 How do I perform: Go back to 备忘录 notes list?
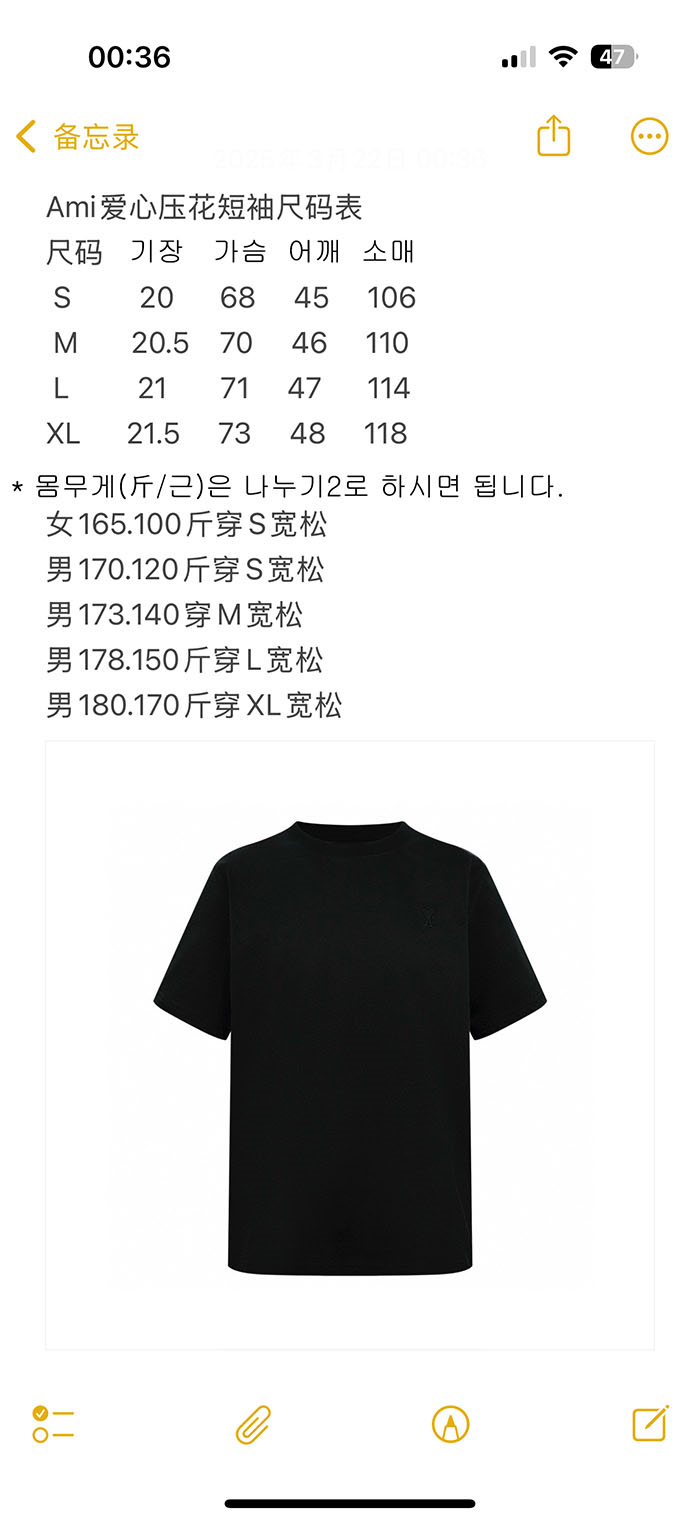pos(78,137)
